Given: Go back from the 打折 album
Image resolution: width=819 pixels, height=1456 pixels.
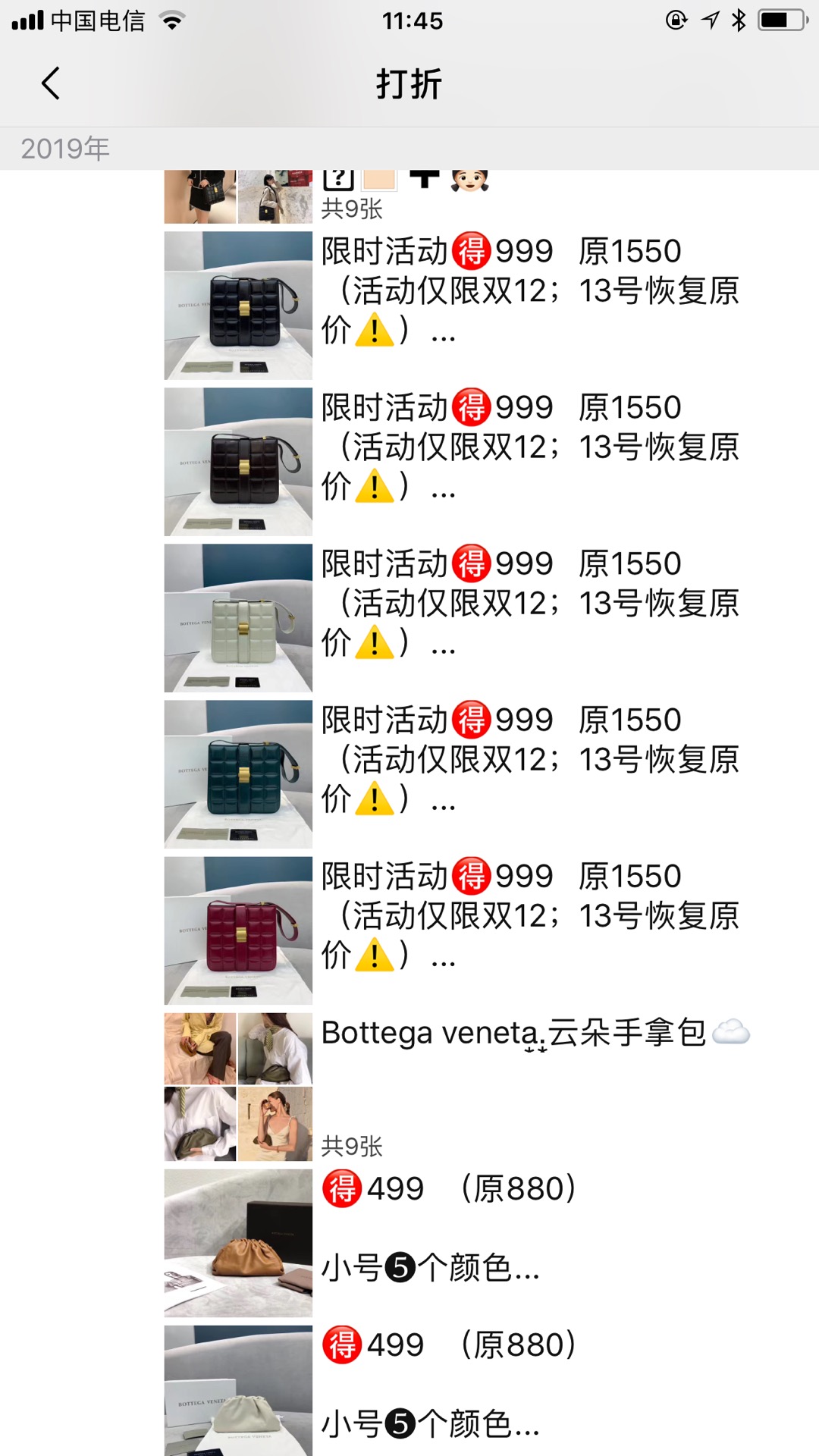Looking at the screenshot, I should [51, 83].
